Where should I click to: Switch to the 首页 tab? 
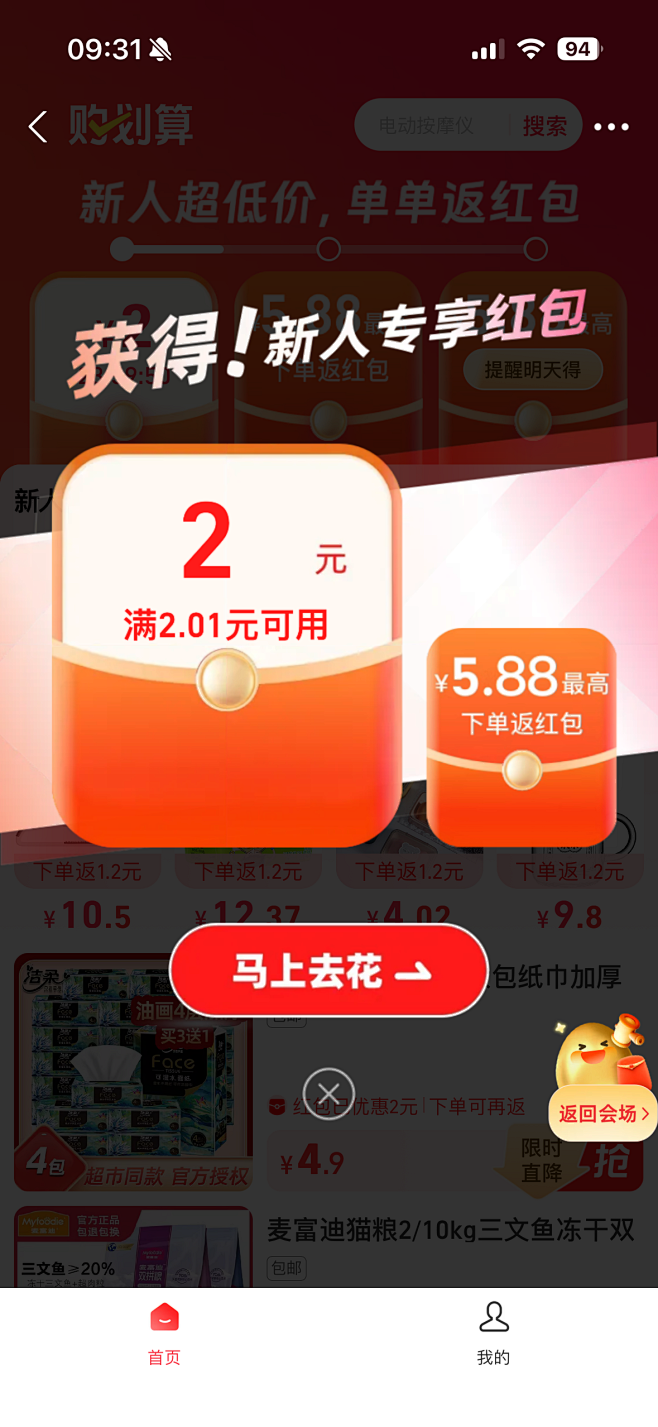tap(164, 1332)
